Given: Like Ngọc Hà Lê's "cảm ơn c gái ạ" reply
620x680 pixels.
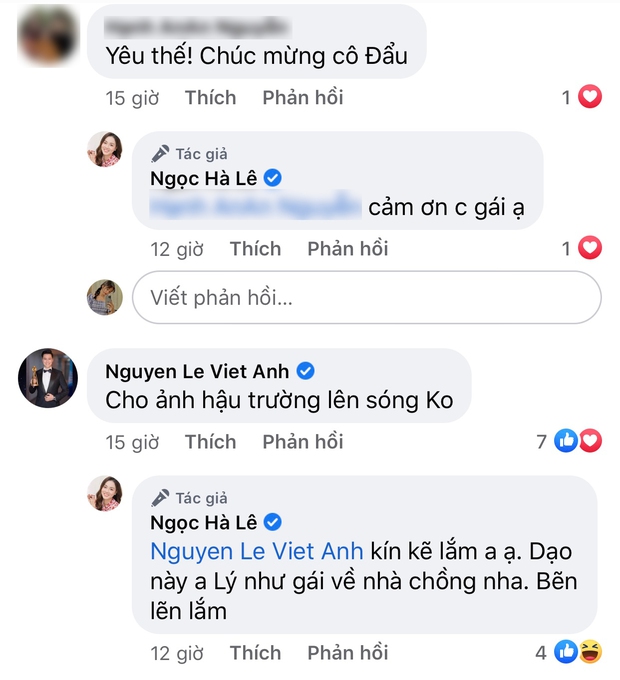Looking at the screenshot, I should coord(255,249).
